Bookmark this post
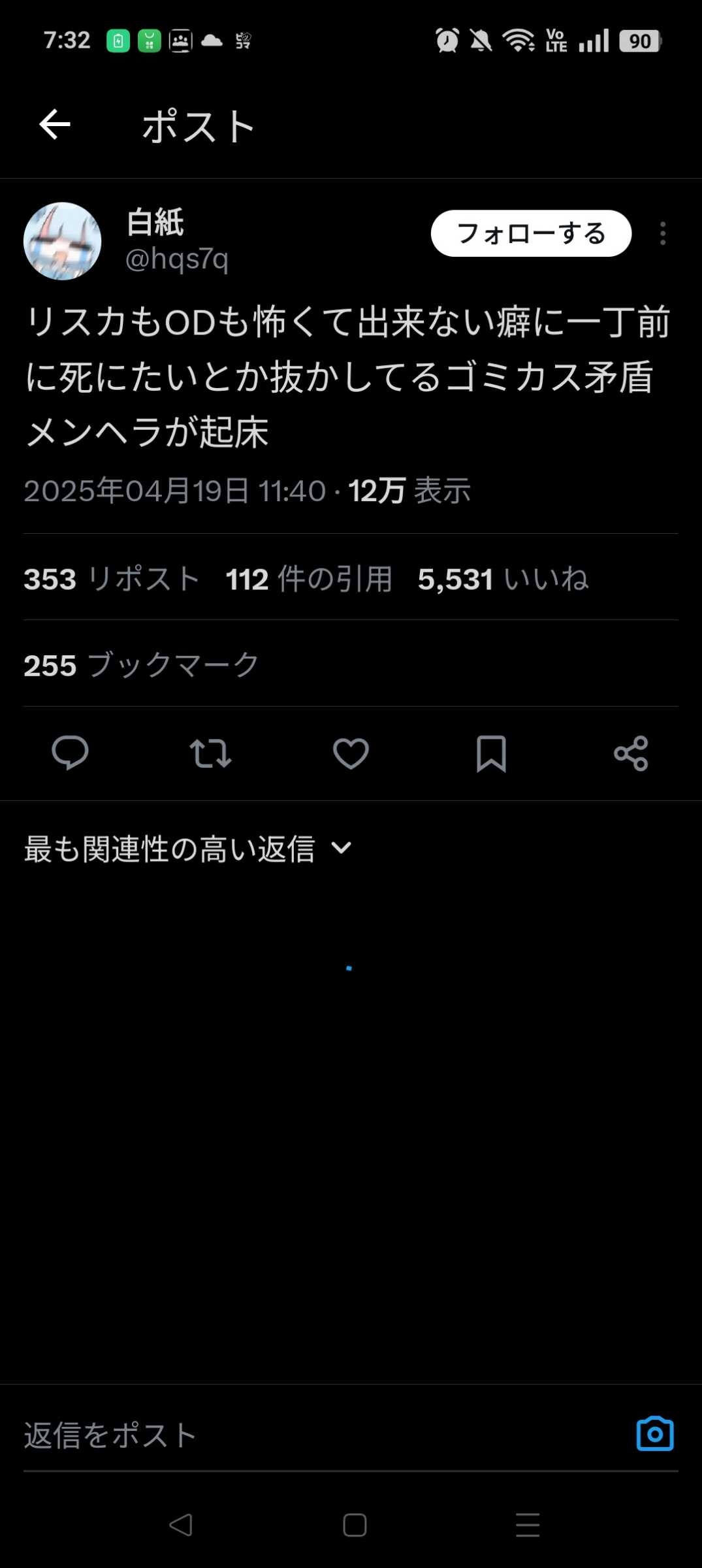The image size is (702, 1568). tap(491, 753)
